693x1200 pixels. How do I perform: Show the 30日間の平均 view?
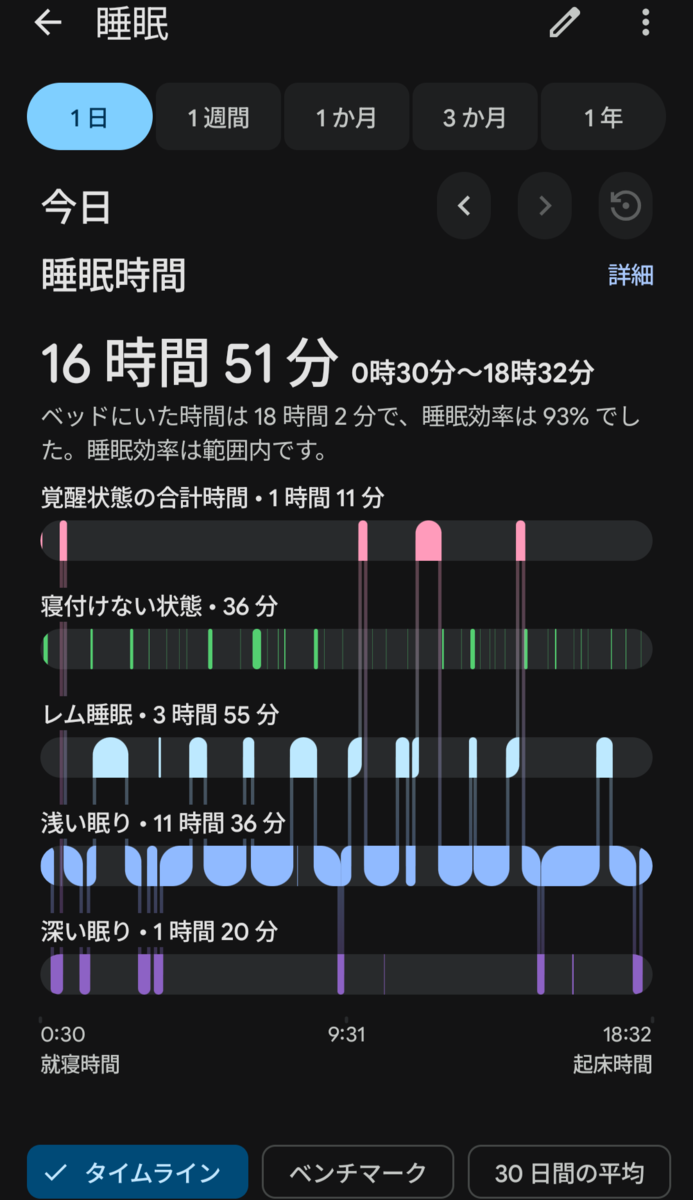pyautogui.click(x=569, y=1172)
